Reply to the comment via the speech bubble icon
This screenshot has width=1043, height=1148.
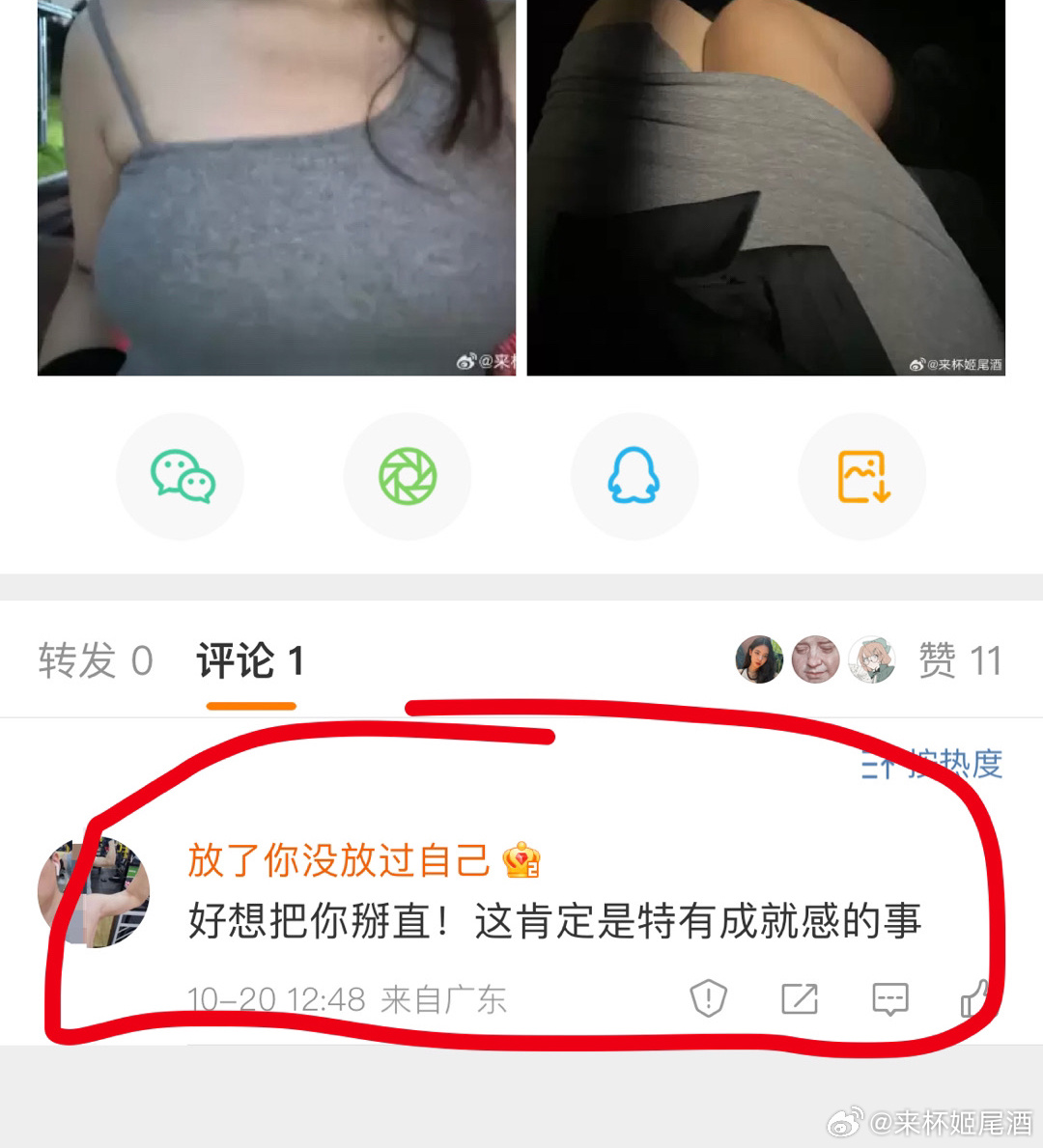pyautogui.click(x=889, y=998)
